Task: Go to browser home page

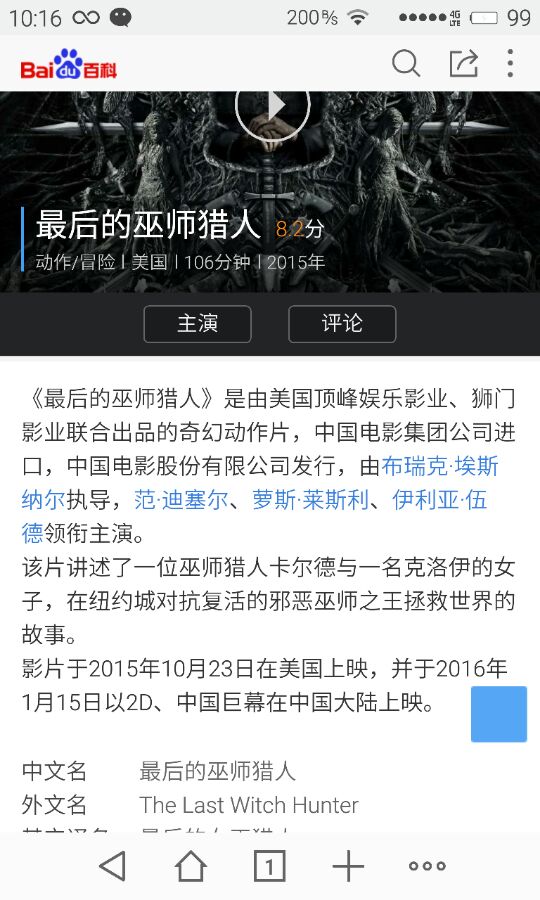Action: [x=191, y=866]
